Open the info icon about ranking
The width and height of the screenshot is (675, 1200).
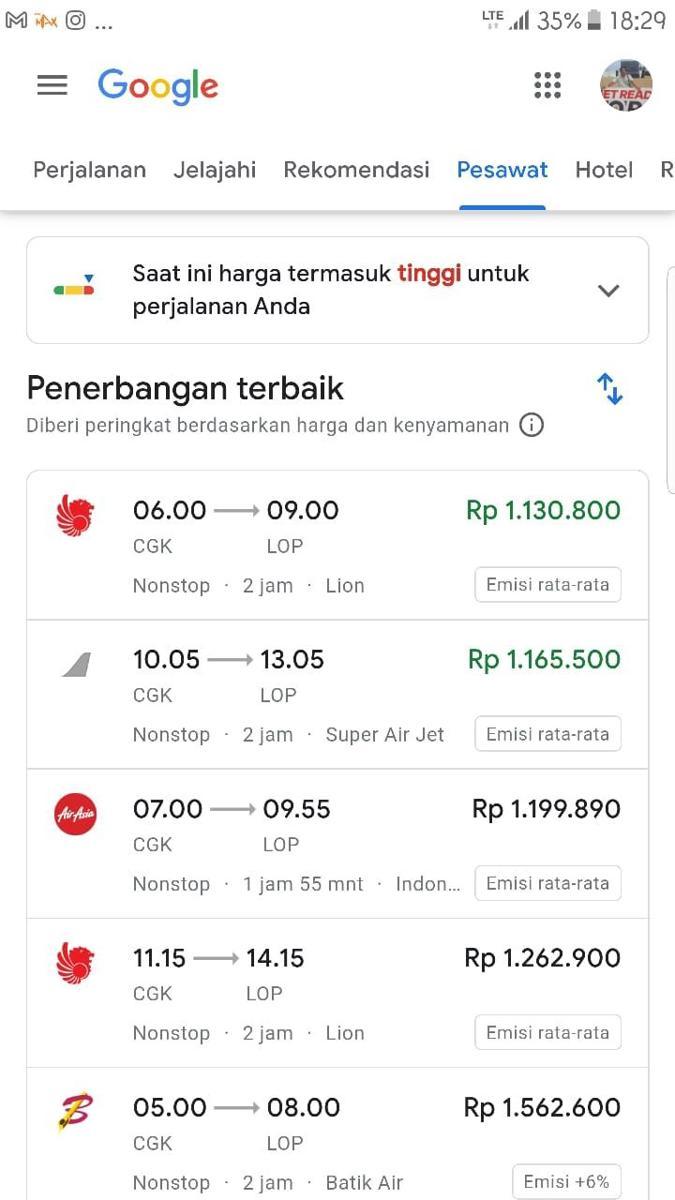pyautogui.click(x=532, y=426)
